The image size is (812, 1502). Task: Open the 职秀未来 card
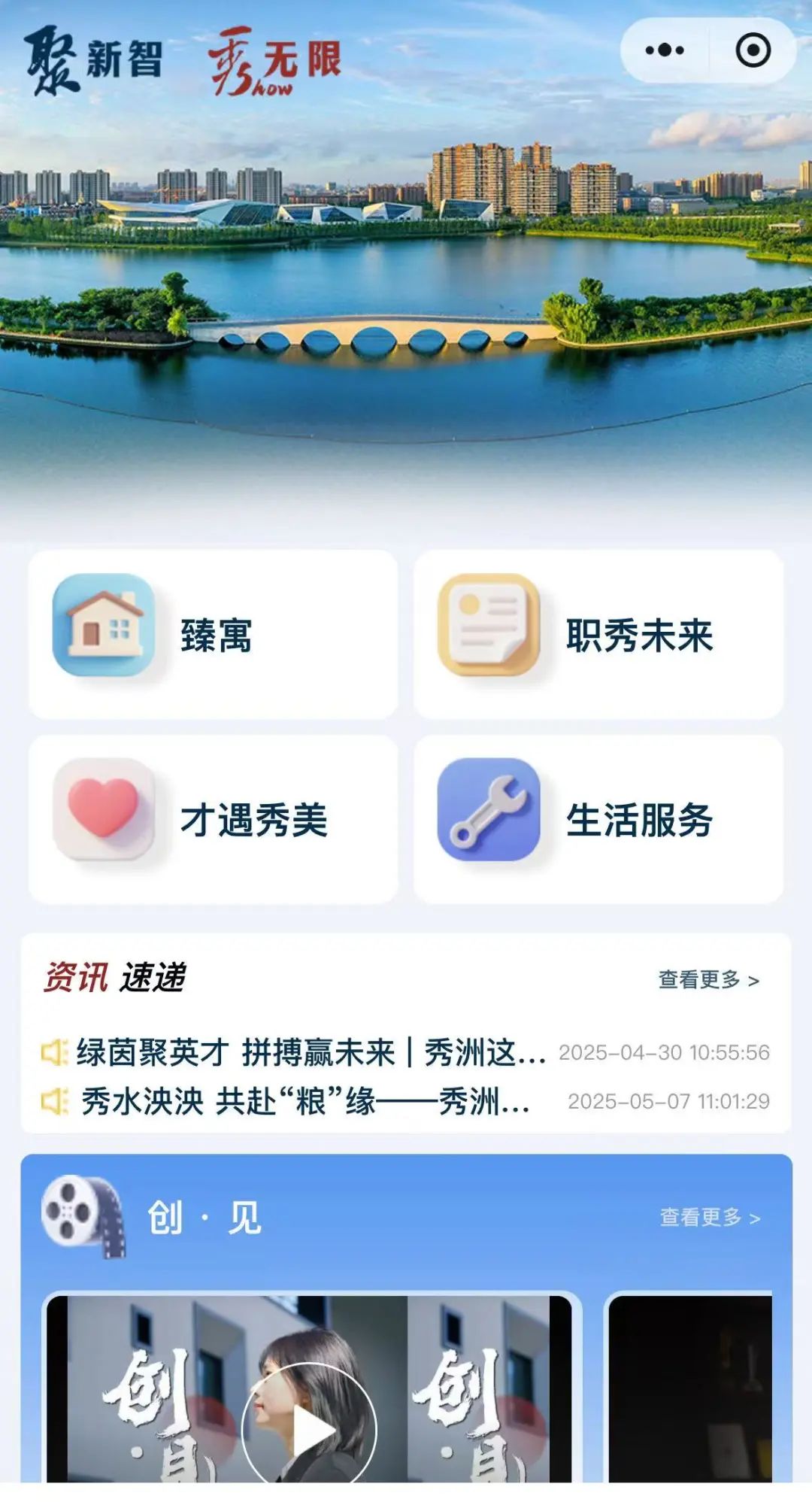pyautogui.click(x=598, y=634)
